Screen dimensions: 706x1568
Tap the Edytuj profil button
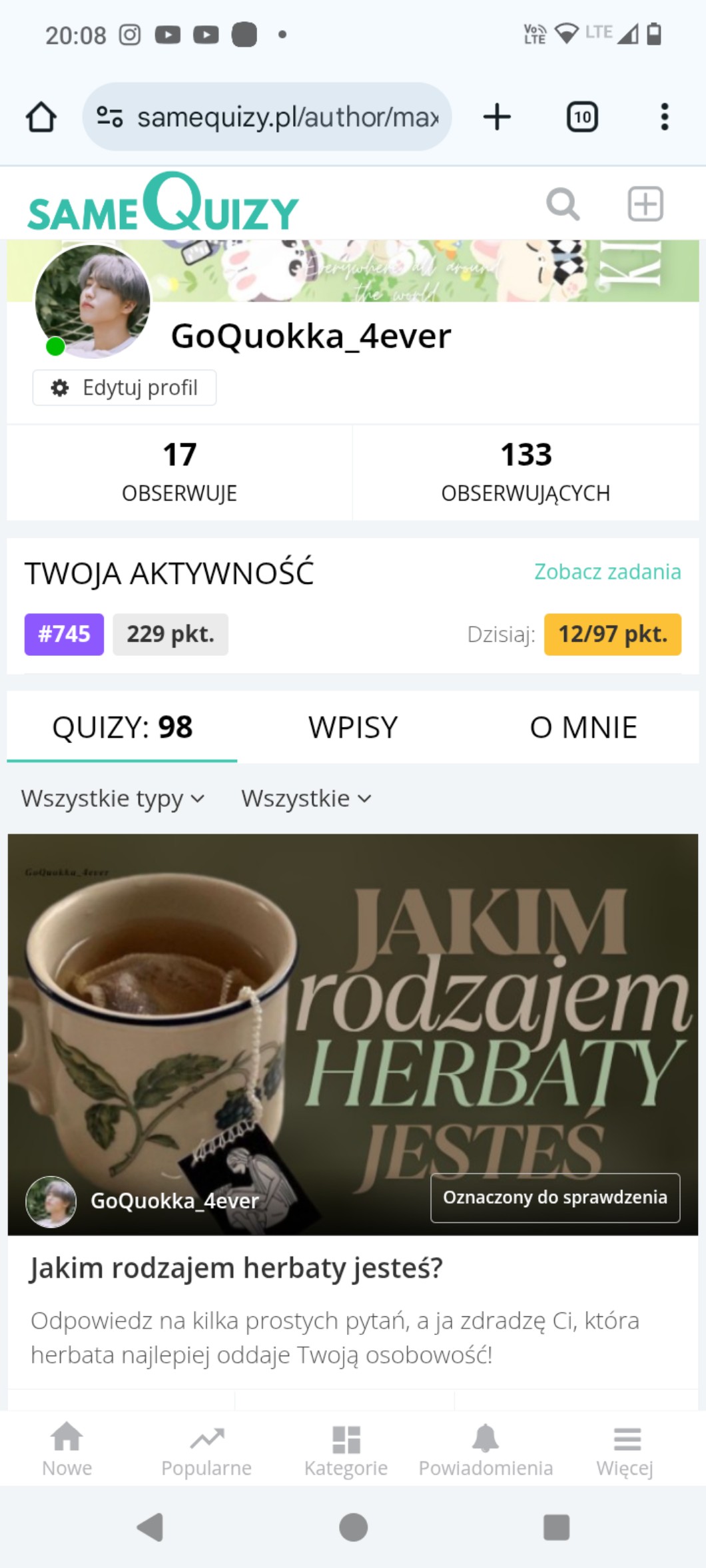(x=125, y=388)
